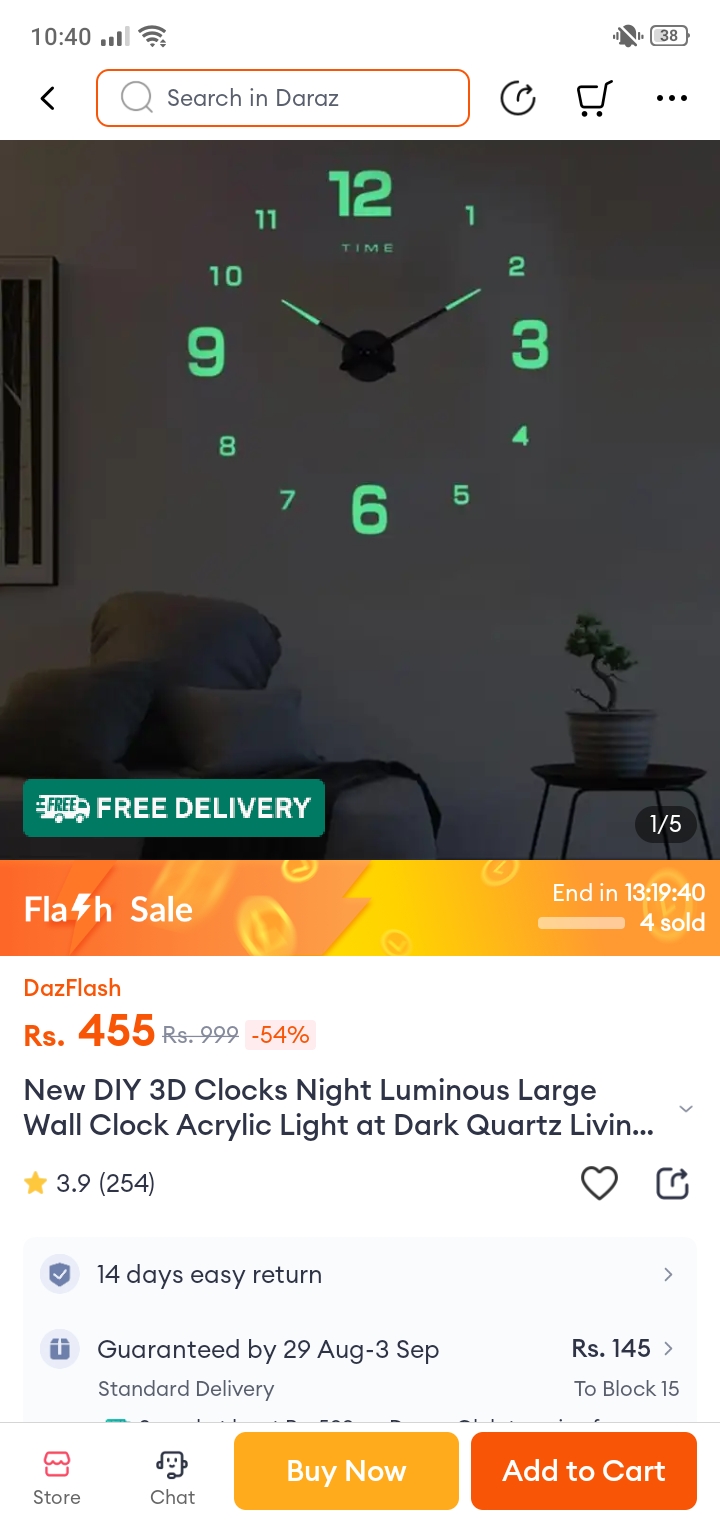The image size is (720, 1520).
Task: Open the shopping cart icon
Action: click(593, 98)
